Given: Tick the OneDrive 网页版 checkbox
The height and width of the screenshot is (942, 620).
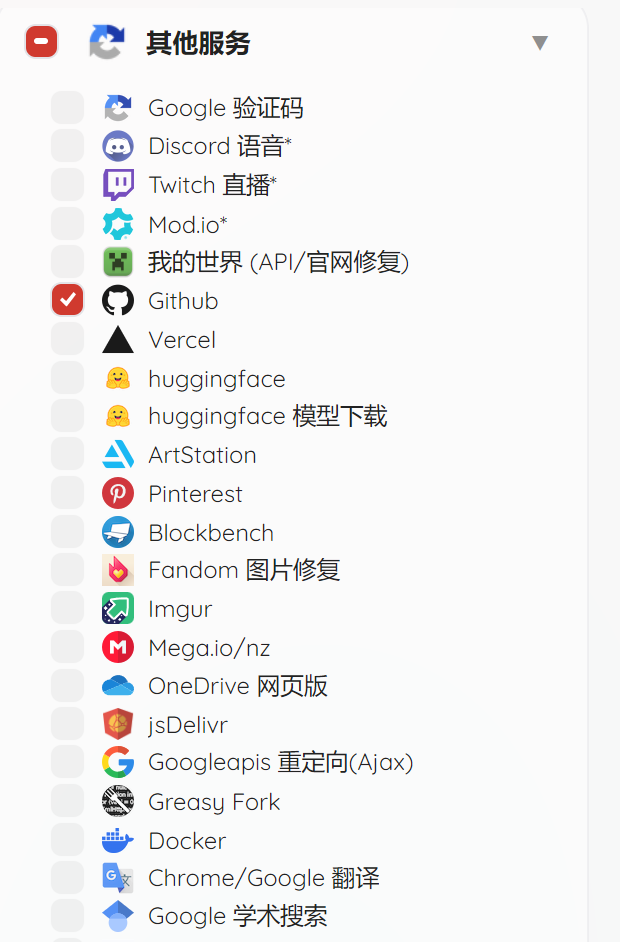Looking at the screenshot, I should click(x=68, y=686).
